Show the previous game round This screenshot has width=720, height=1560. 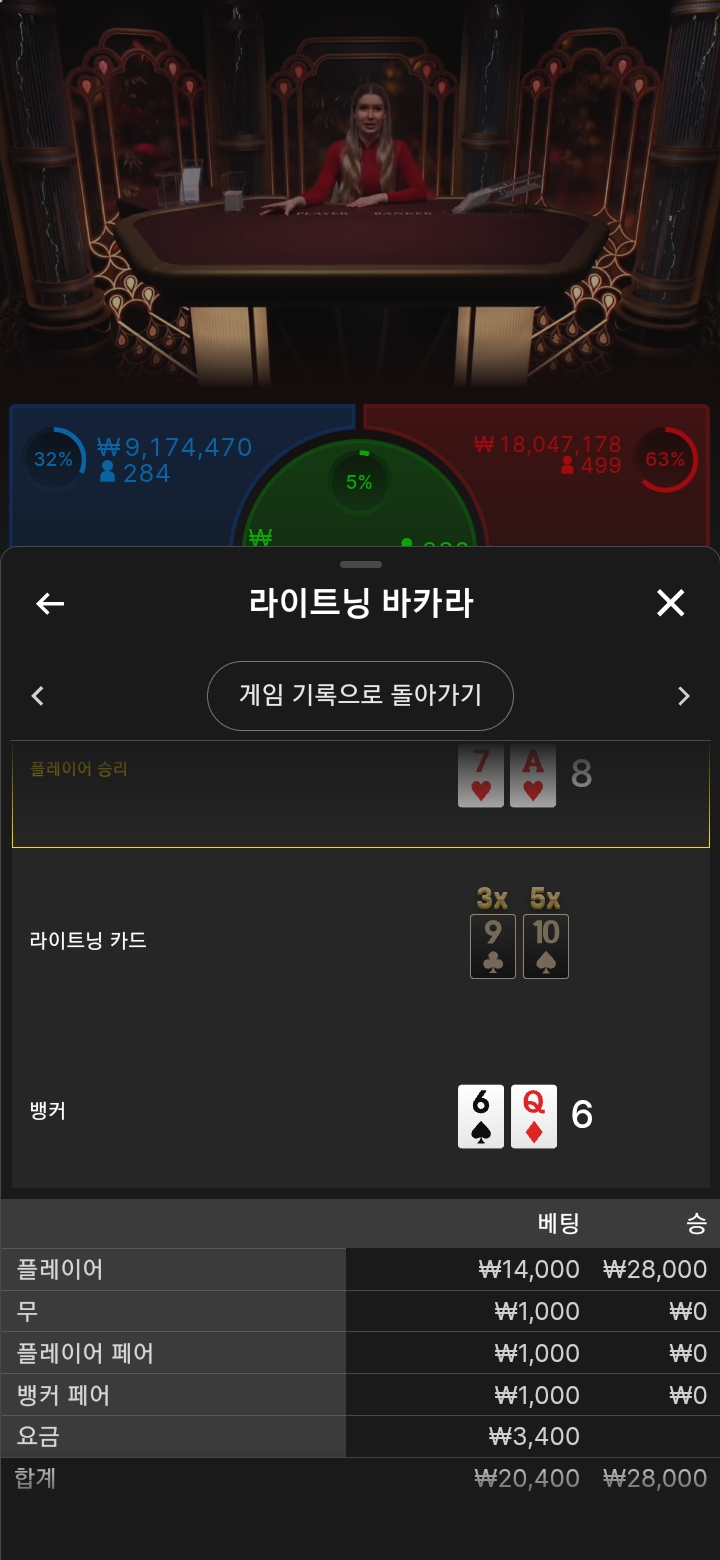point(38,696)
